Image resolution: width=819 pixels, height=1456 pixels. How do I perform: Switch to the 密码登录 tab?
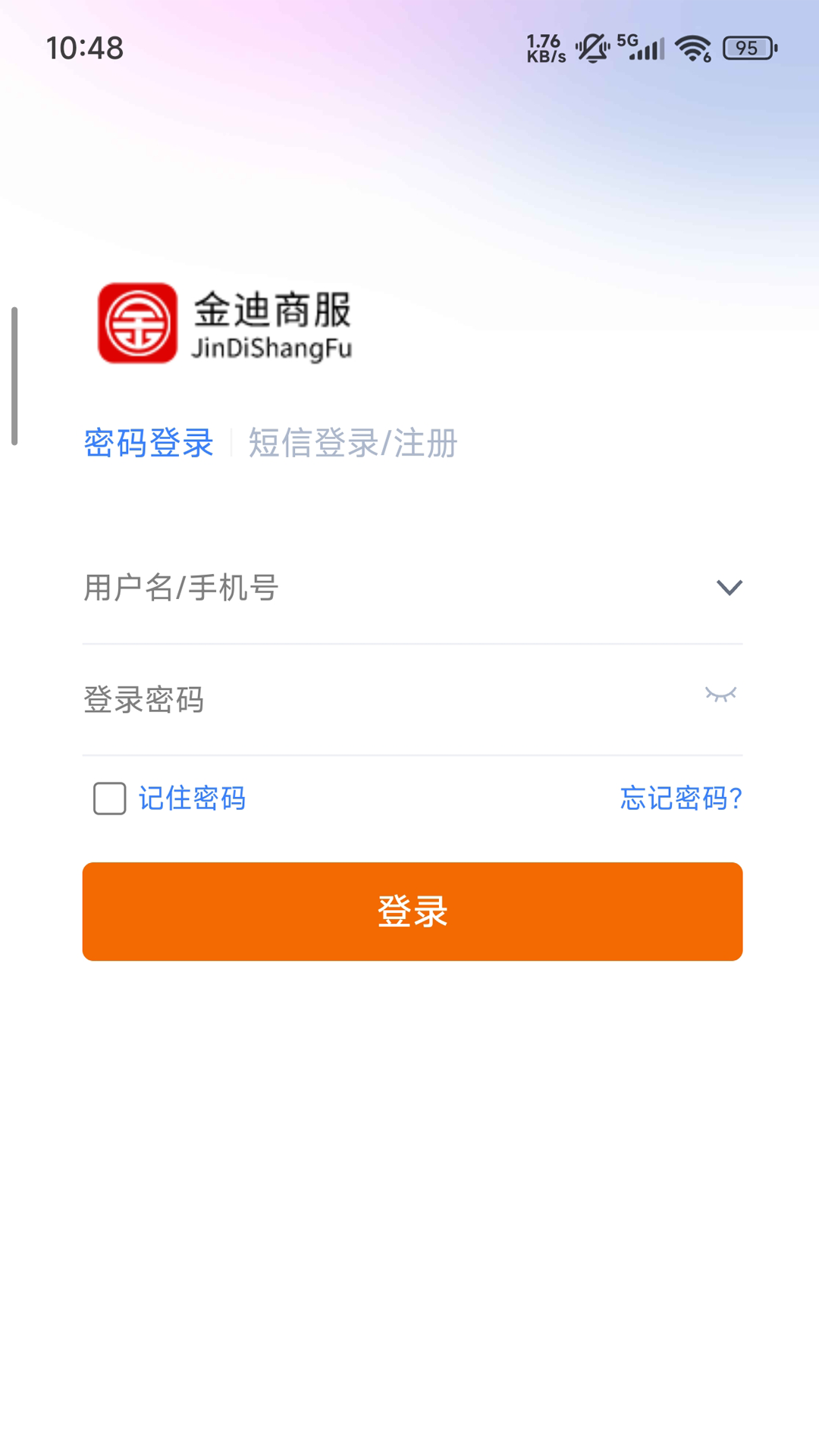click(x=149, y=443)
